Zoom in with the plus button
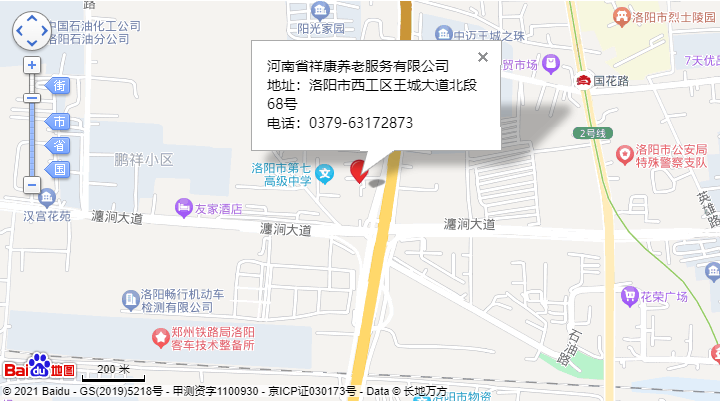Screen dimensions: 720x401 [32, 65]
